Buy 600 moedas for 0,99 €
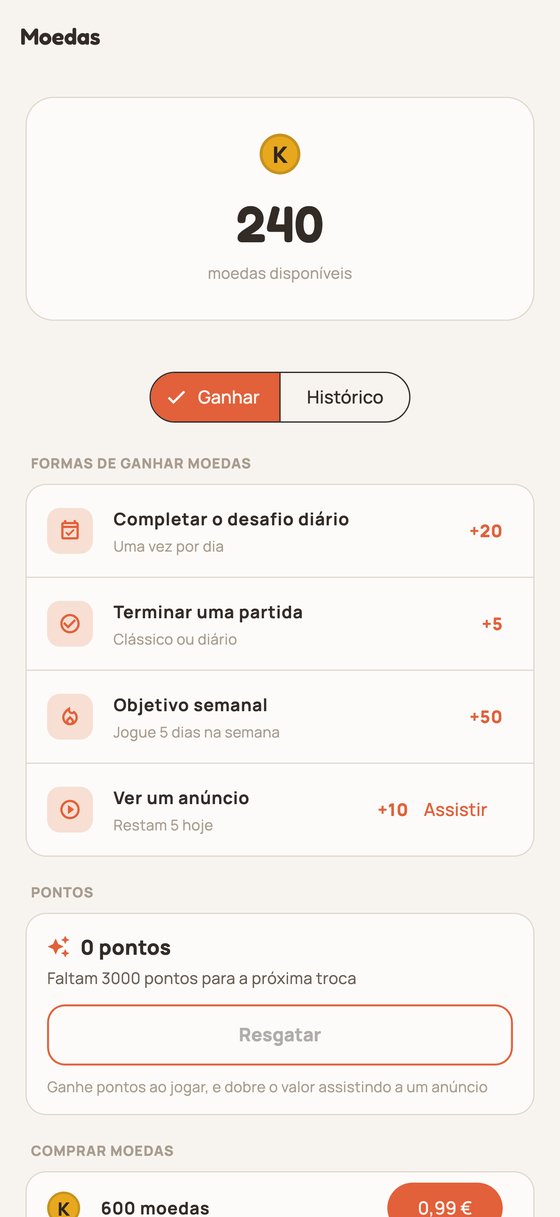 [x=444, y=1203]
